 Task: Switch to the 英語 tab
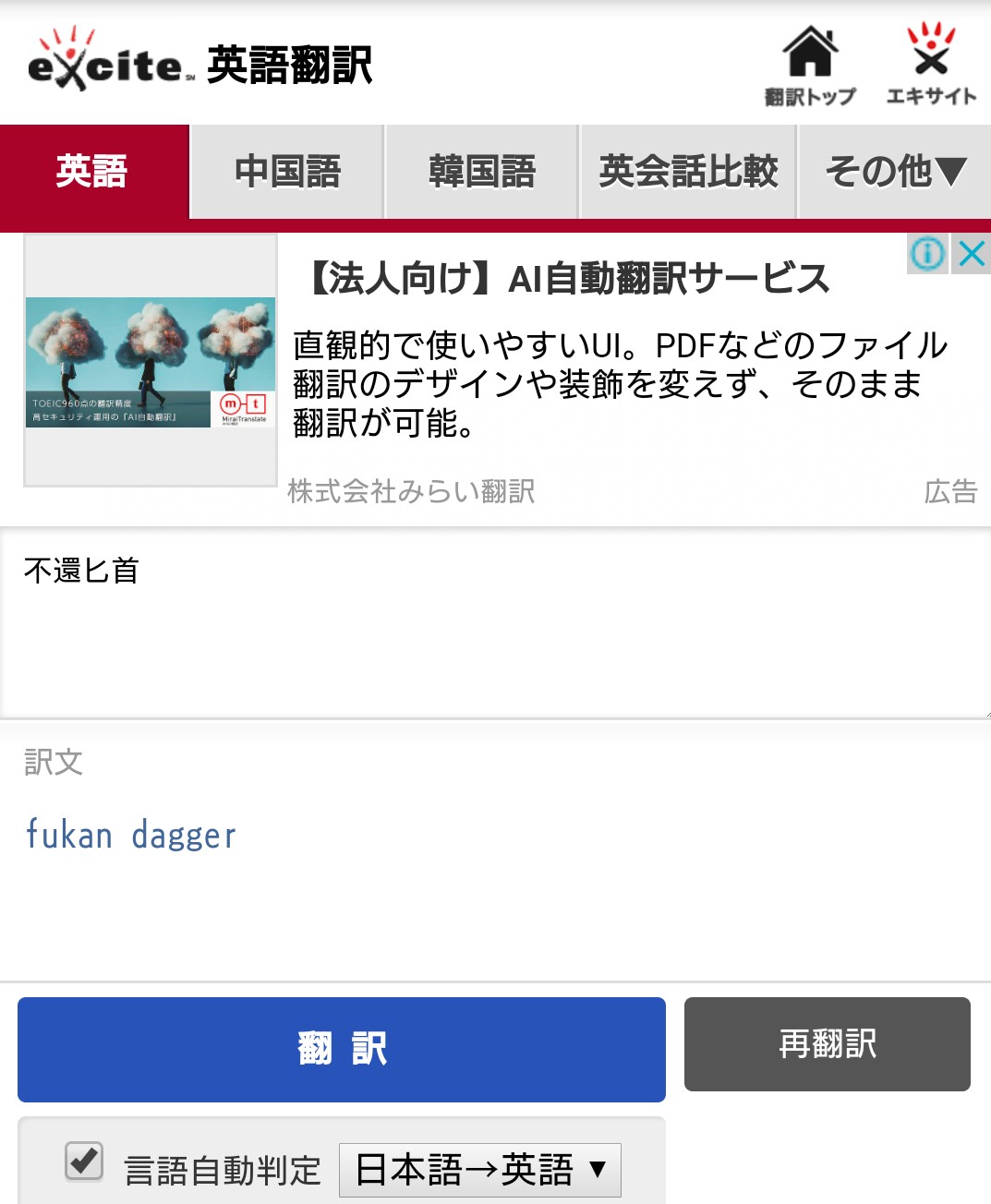click(93, 172)
